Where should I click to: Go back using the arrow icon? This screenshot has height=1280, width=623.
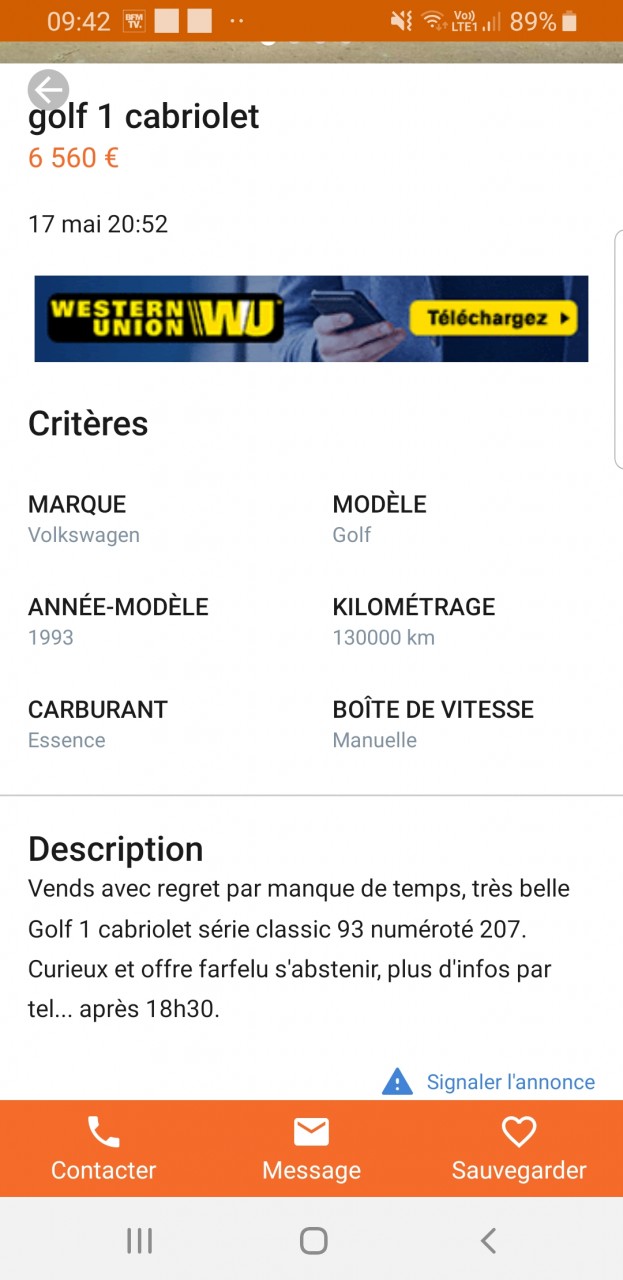coord(48,90)
